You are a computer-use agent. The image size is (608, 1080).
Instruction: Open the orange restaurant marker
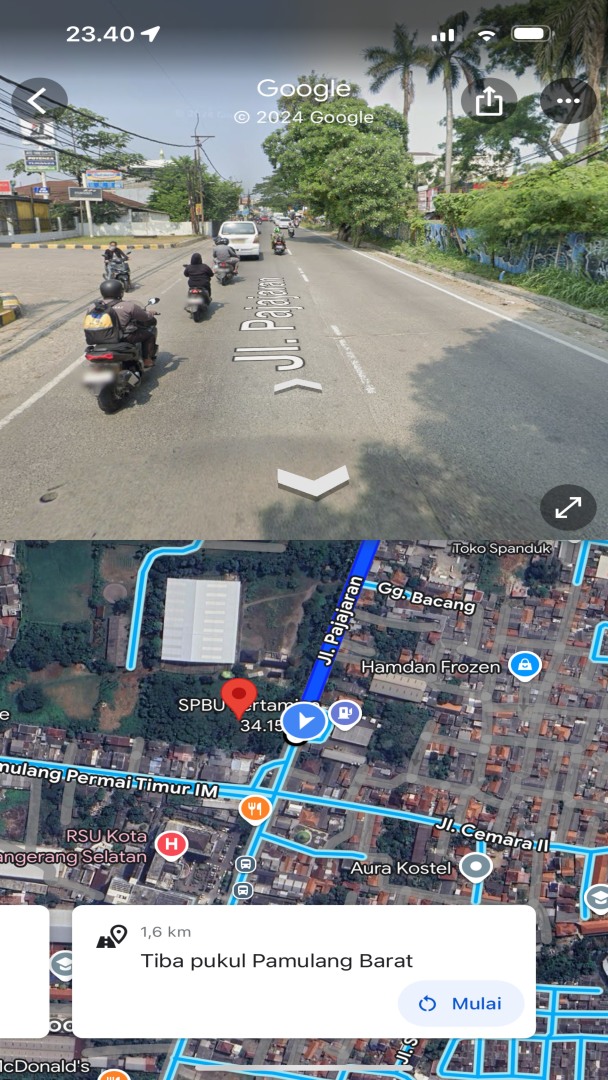(x=255, y=807)
